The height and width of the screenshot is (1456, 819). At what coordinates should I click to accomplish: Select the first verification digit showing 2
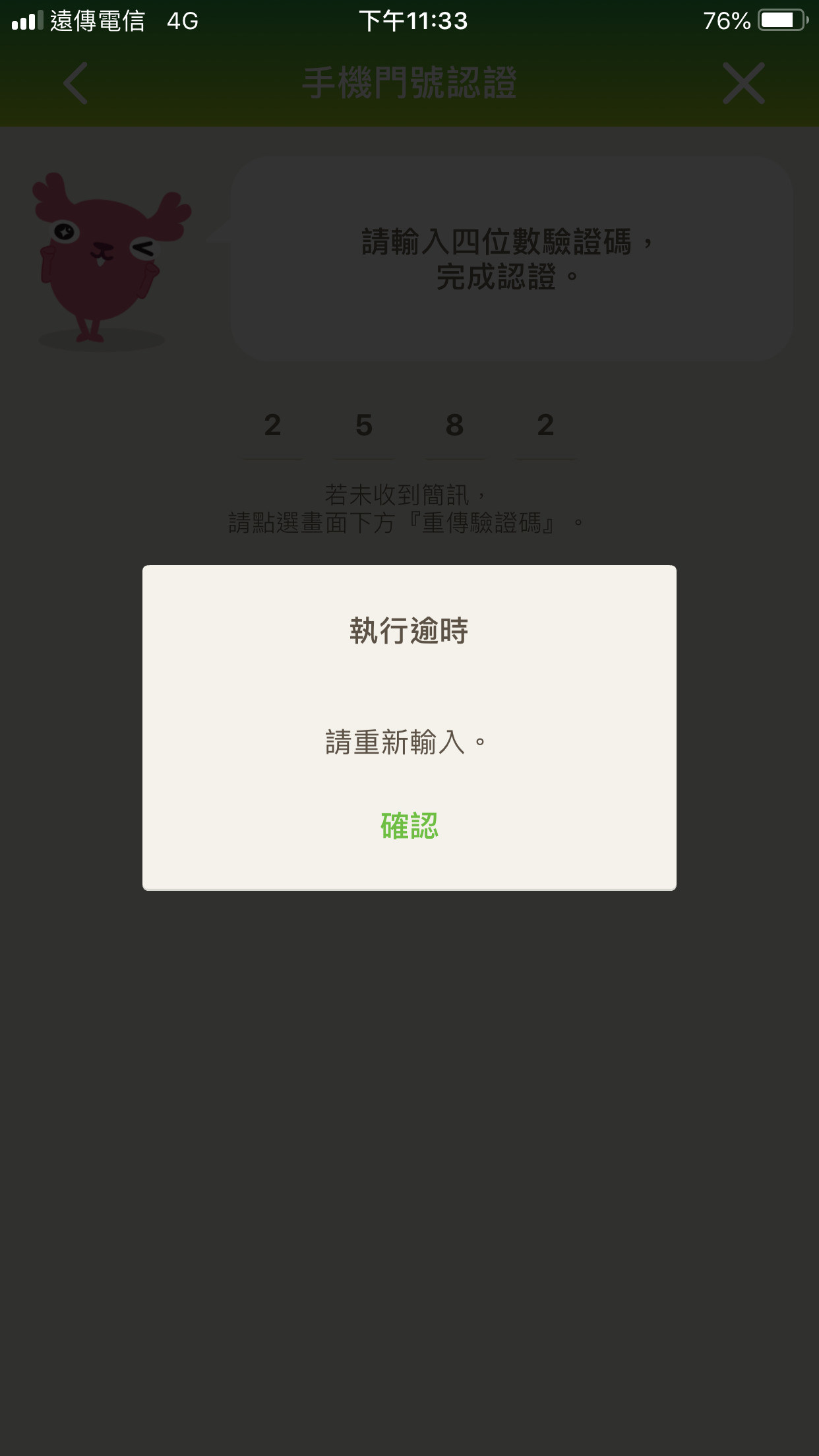(x=273, y=427)
